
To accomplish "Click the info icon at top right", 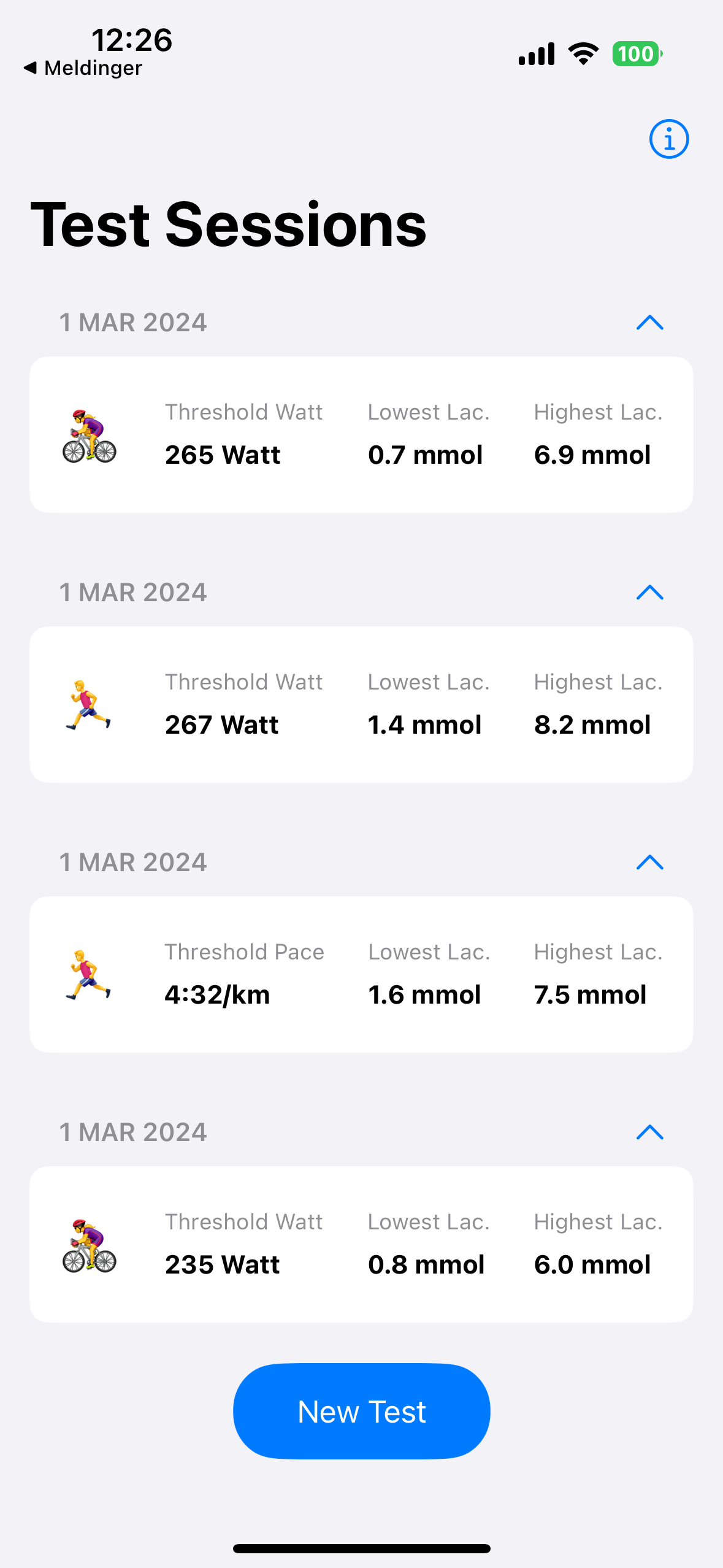I will click(668, 139).
